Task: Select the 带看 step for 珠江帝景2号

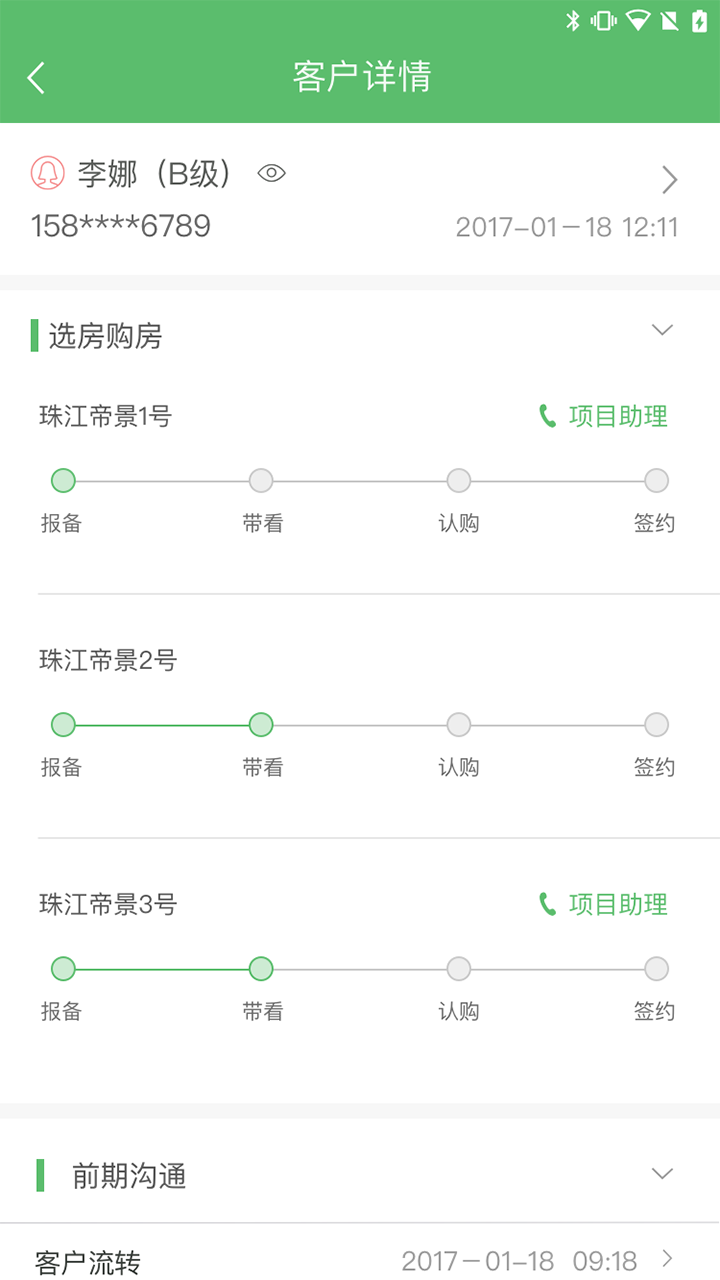Action: coord(260,724)
